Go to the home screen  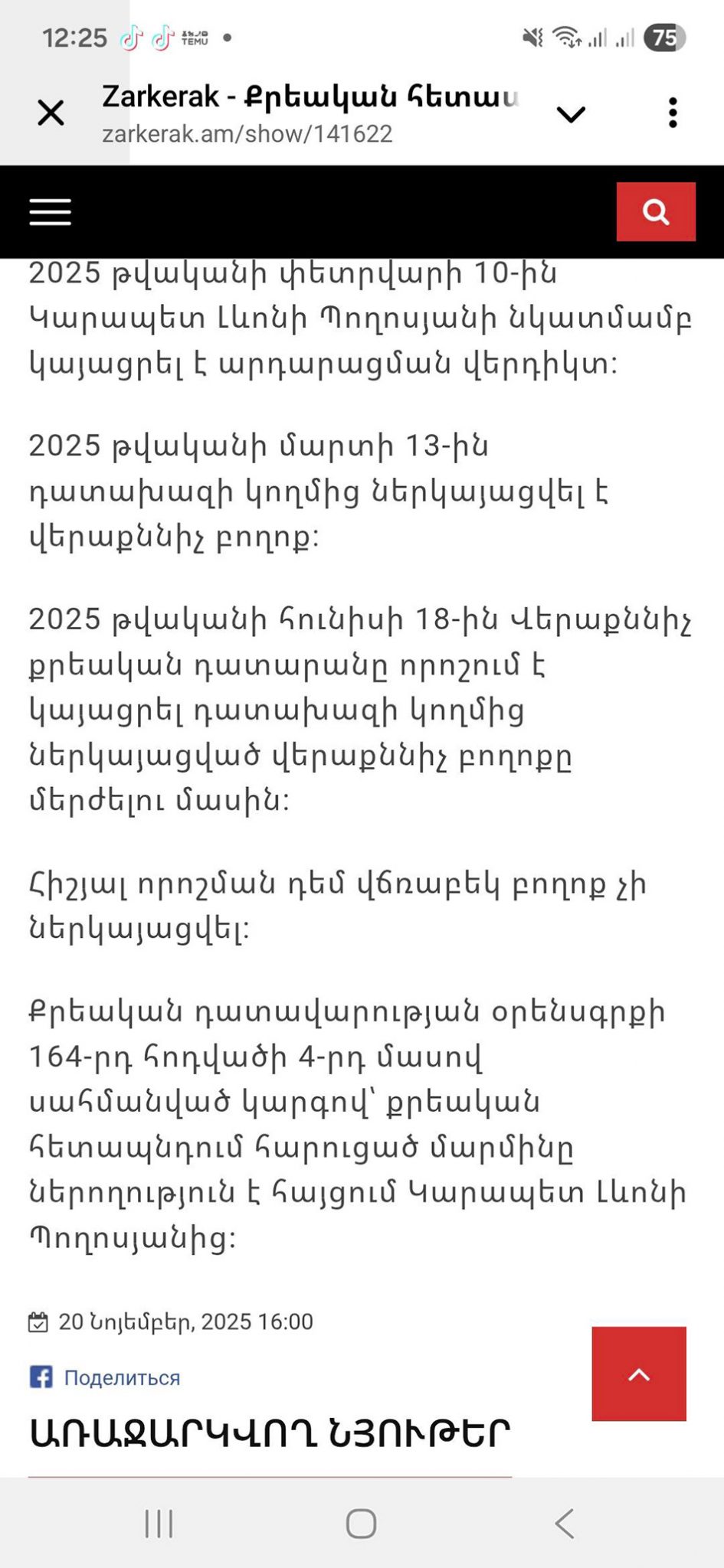pyautogui.click(x=361, y=1523)
